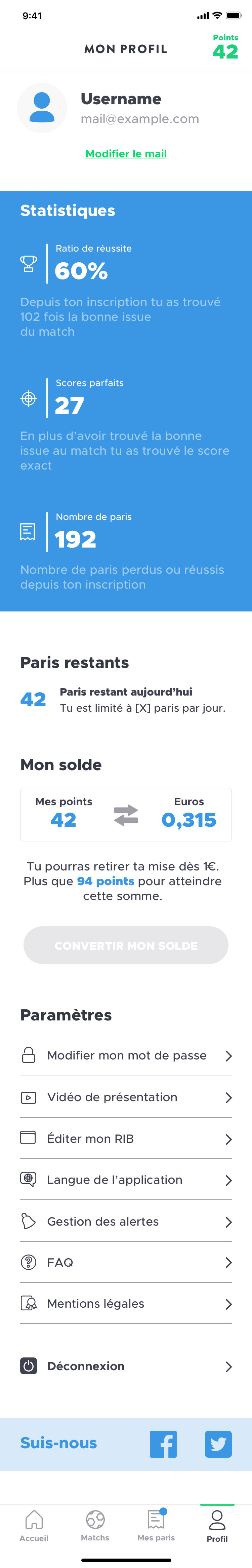Open Vidéo de présentation
The width and height of the screenshot is (252, 1568).
coord(126,1097)
